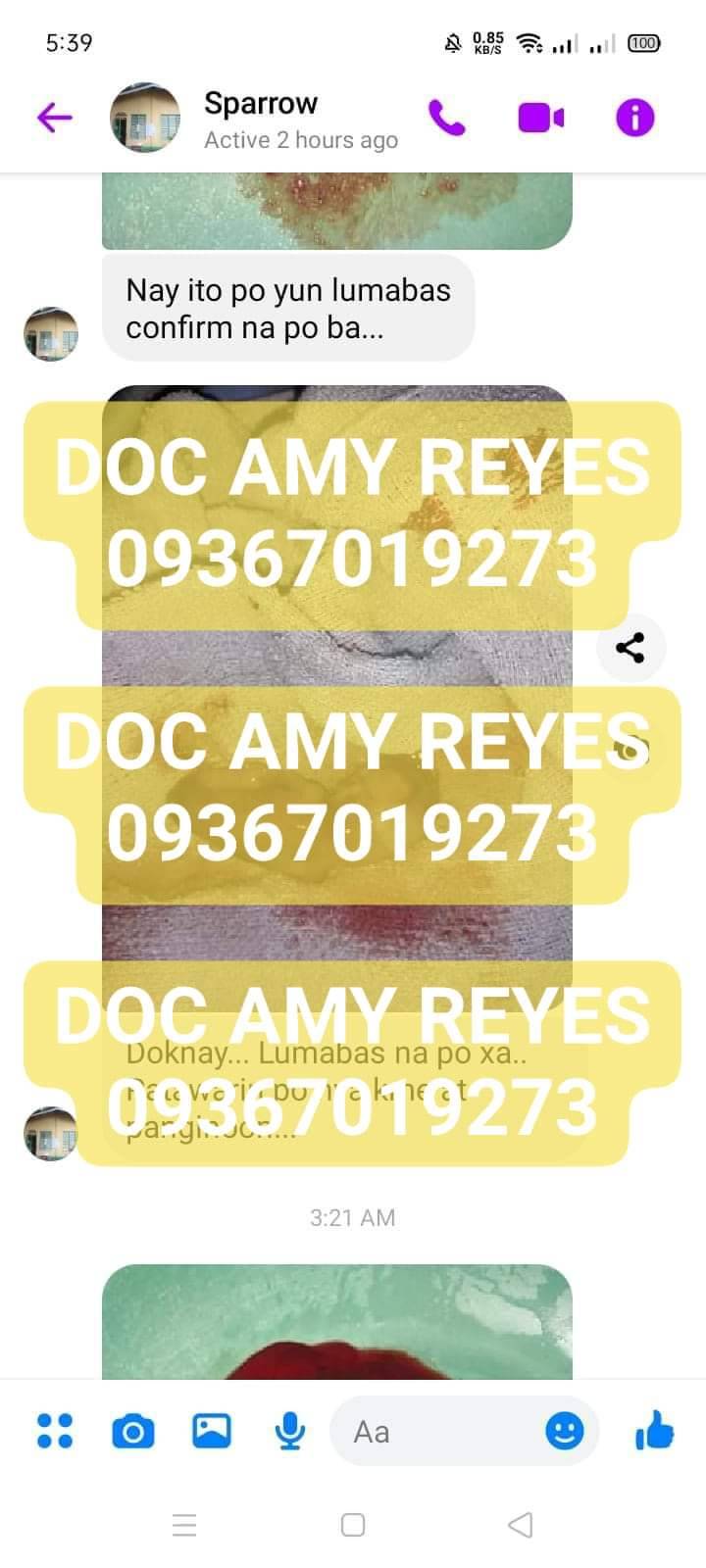Share the photo message
The width and height of the screenshot is (706, 1568).
pyautogui.click(x=630, y=648)
